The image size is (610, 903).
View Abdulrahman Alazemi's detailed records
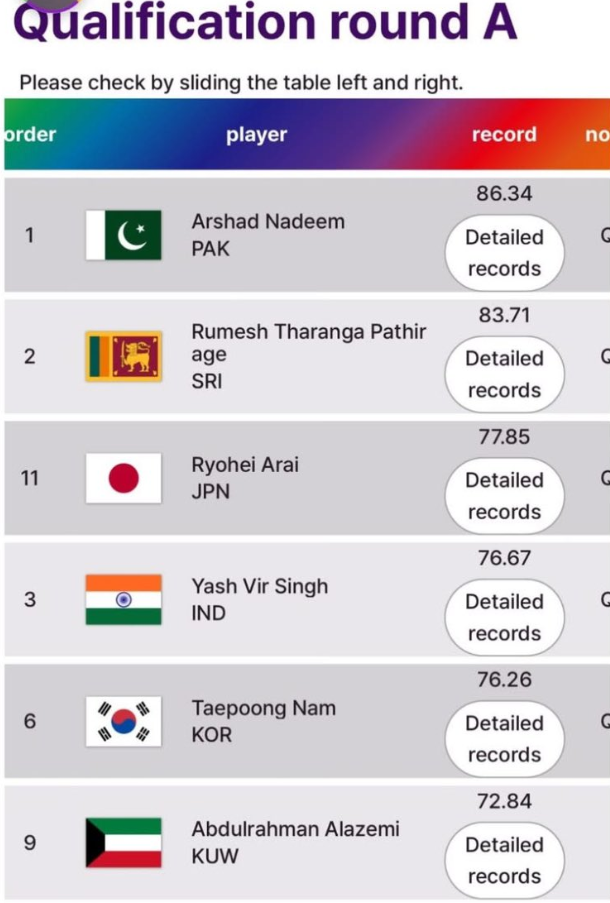click(x=504, y=860)
